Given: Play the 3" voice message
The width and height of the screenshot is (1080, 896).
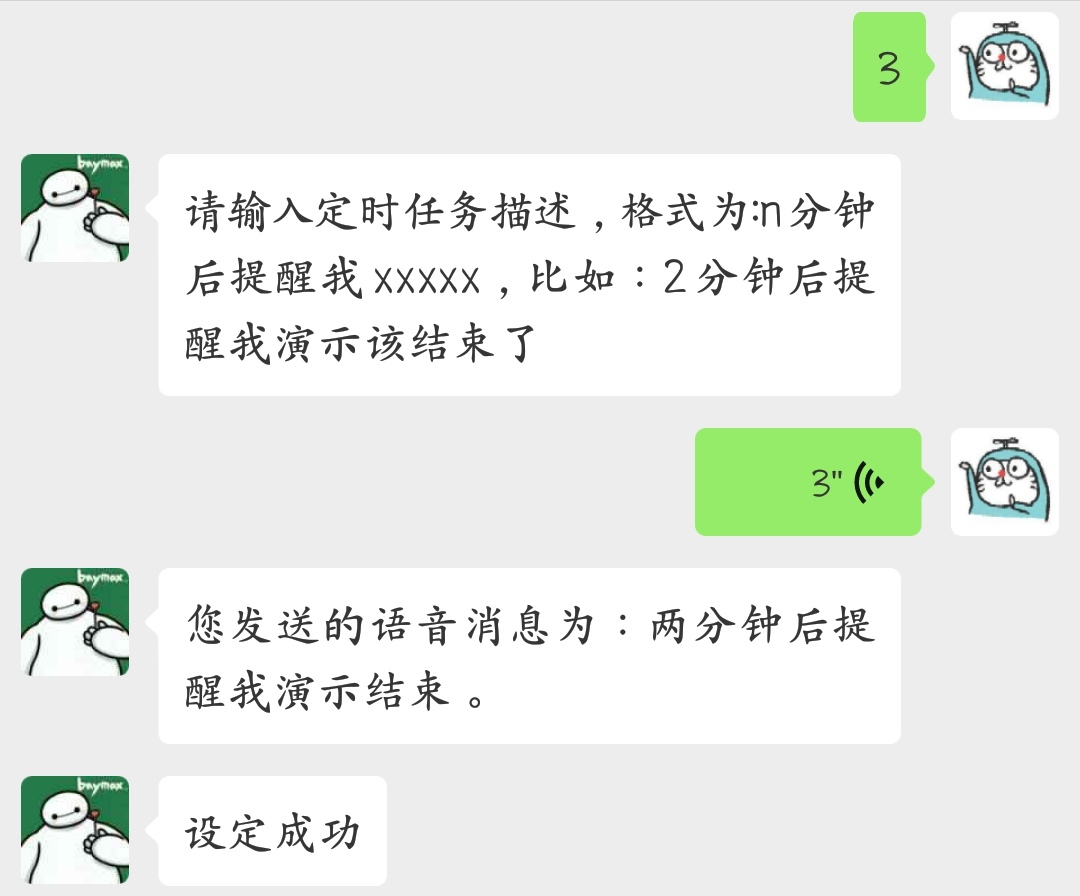Looking at the screenshot, I should coord(808,482).
